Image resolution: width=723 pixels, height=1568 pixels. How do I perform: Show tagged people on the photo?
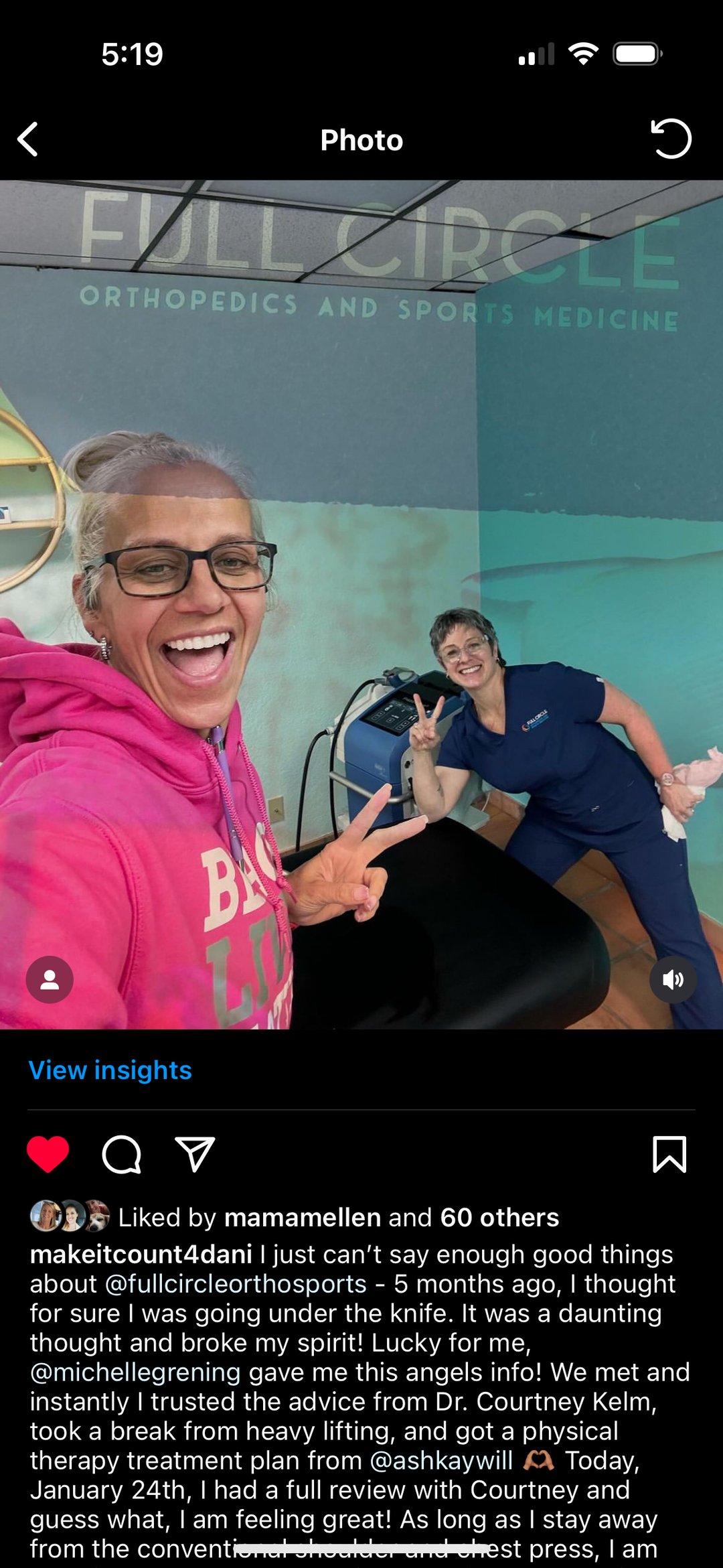coord(50,980)
